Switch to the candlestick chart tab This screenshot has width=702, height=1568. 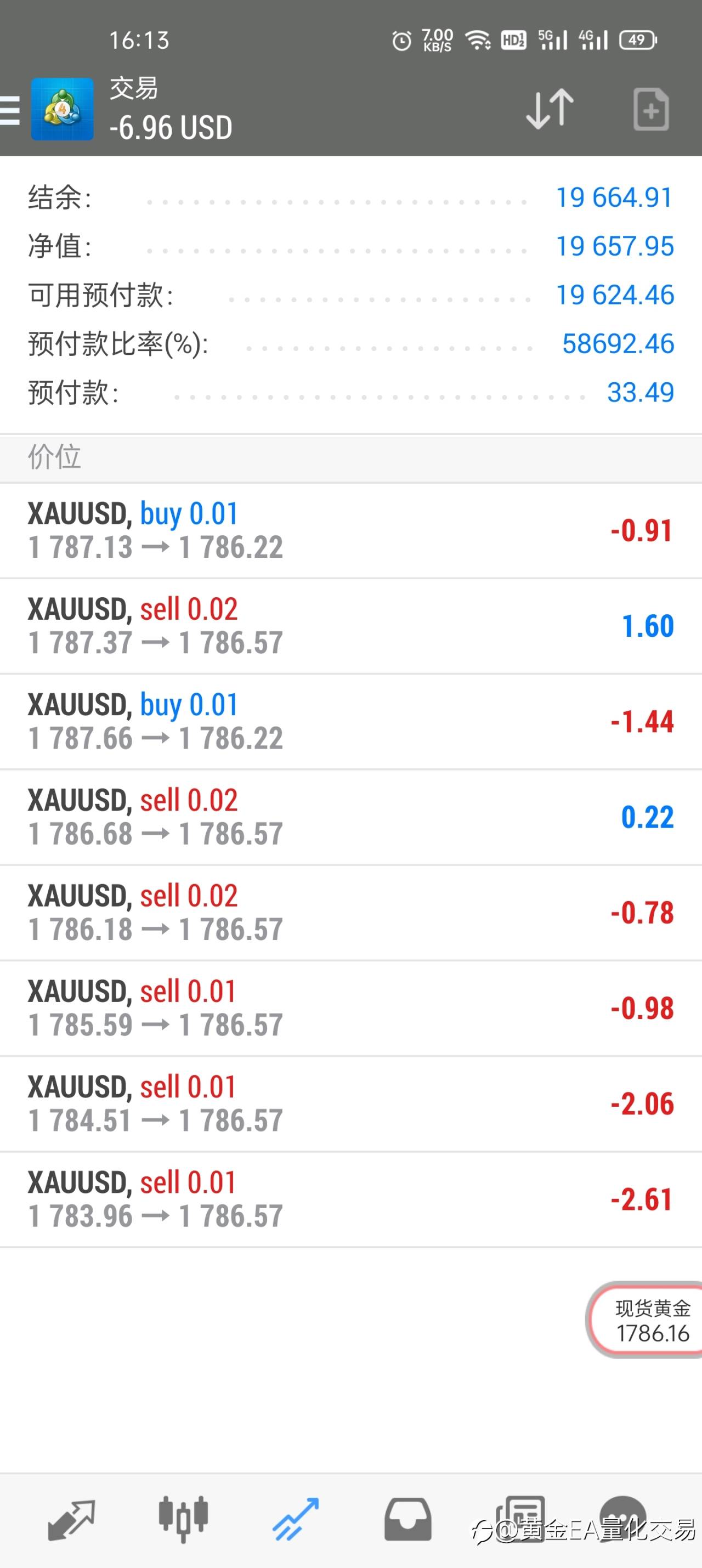point(183,1520)
